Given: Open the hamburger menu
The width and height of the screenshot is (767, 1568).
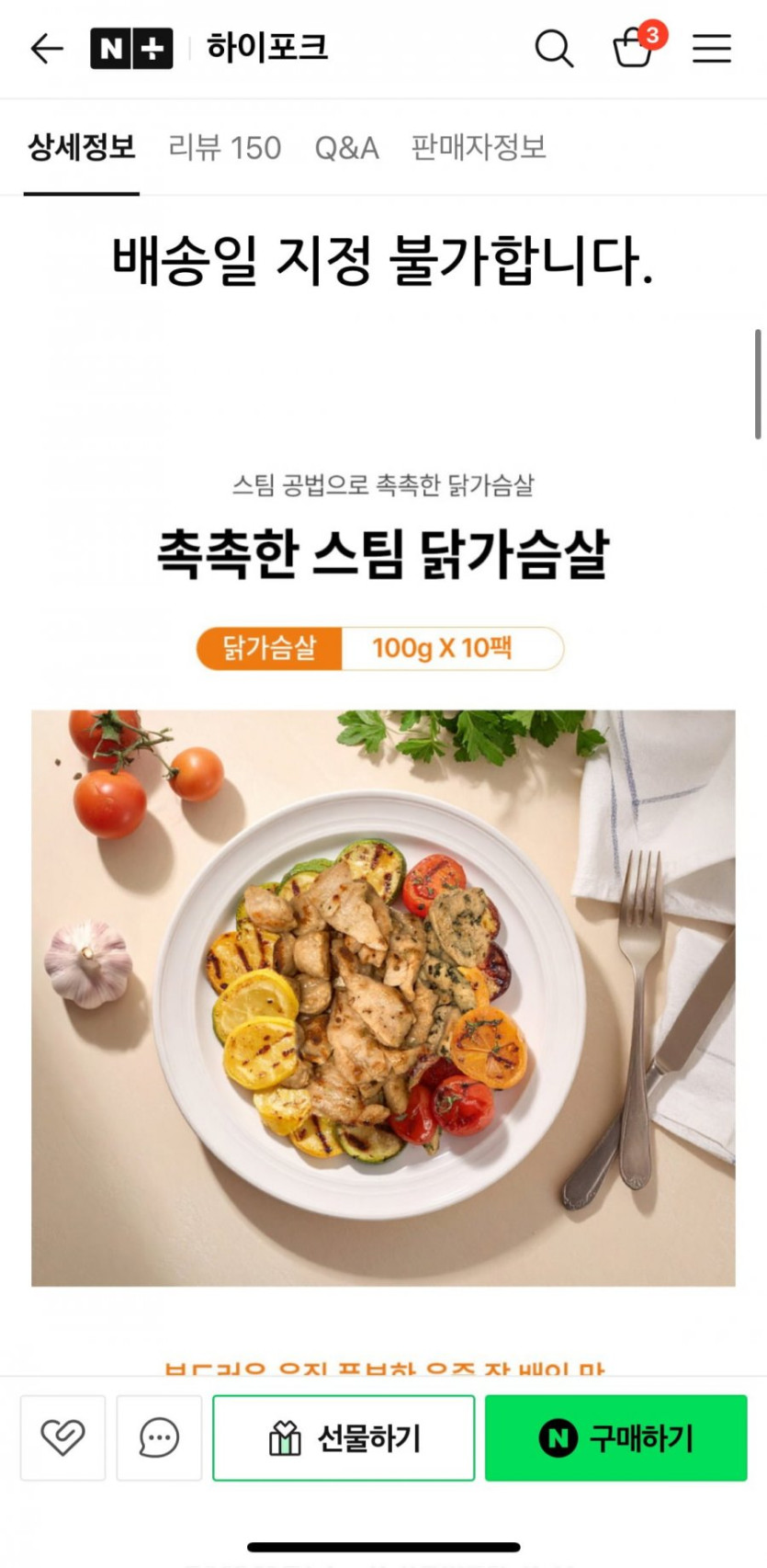Looking at the screenshot, I should click(x=712, y=48).
